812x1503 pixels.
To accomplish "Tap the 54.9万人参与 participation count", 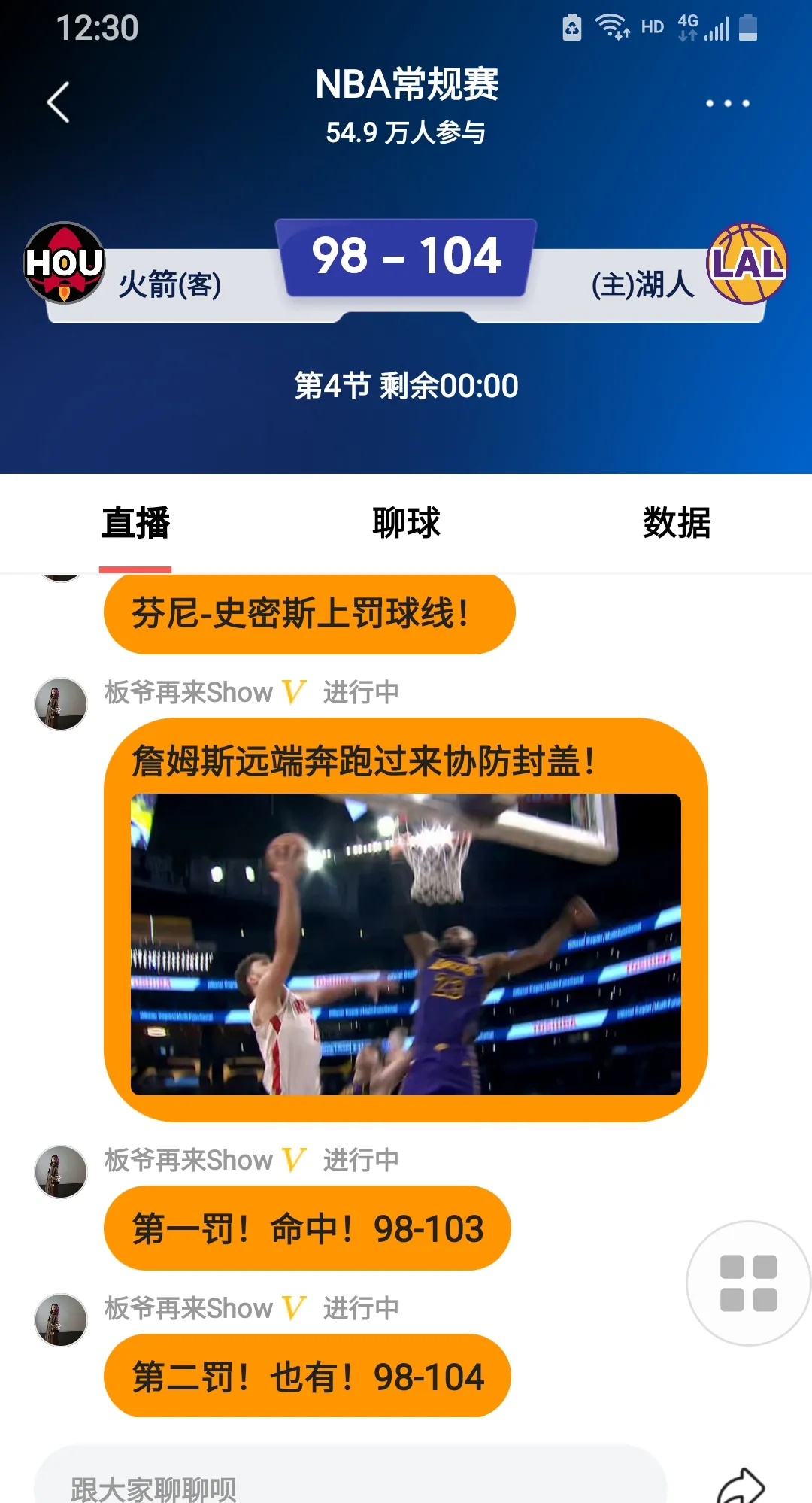I will coord(406,132).
